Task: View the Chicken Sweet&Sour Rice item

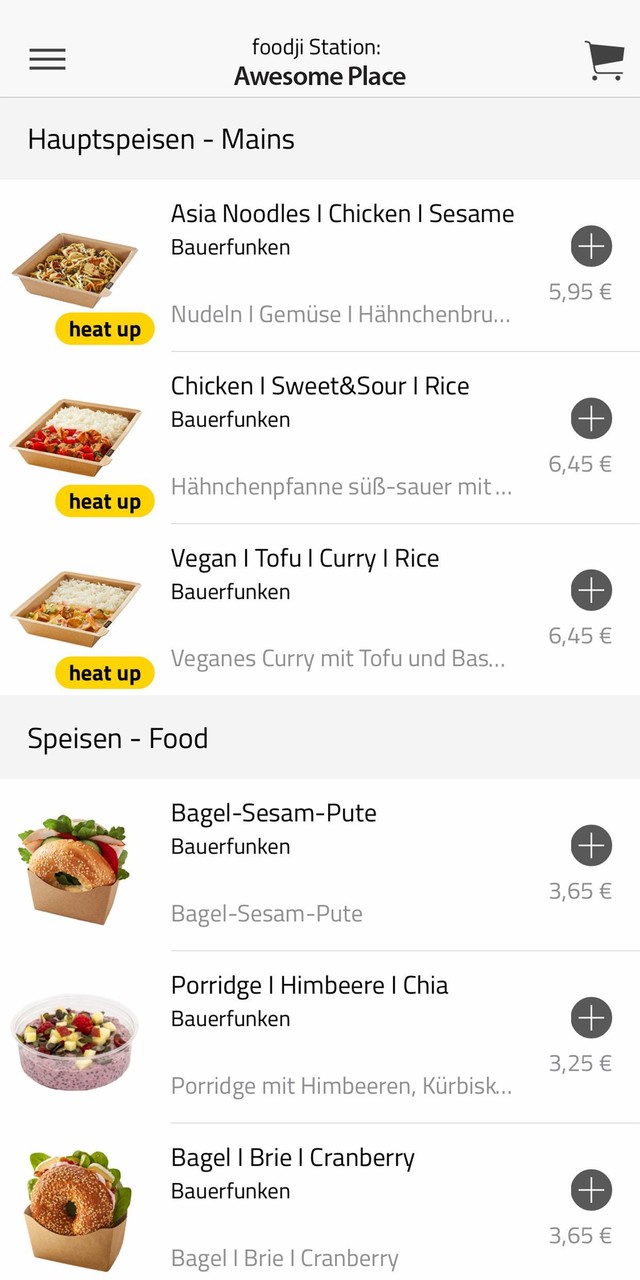Action: [x=320, y=386]
